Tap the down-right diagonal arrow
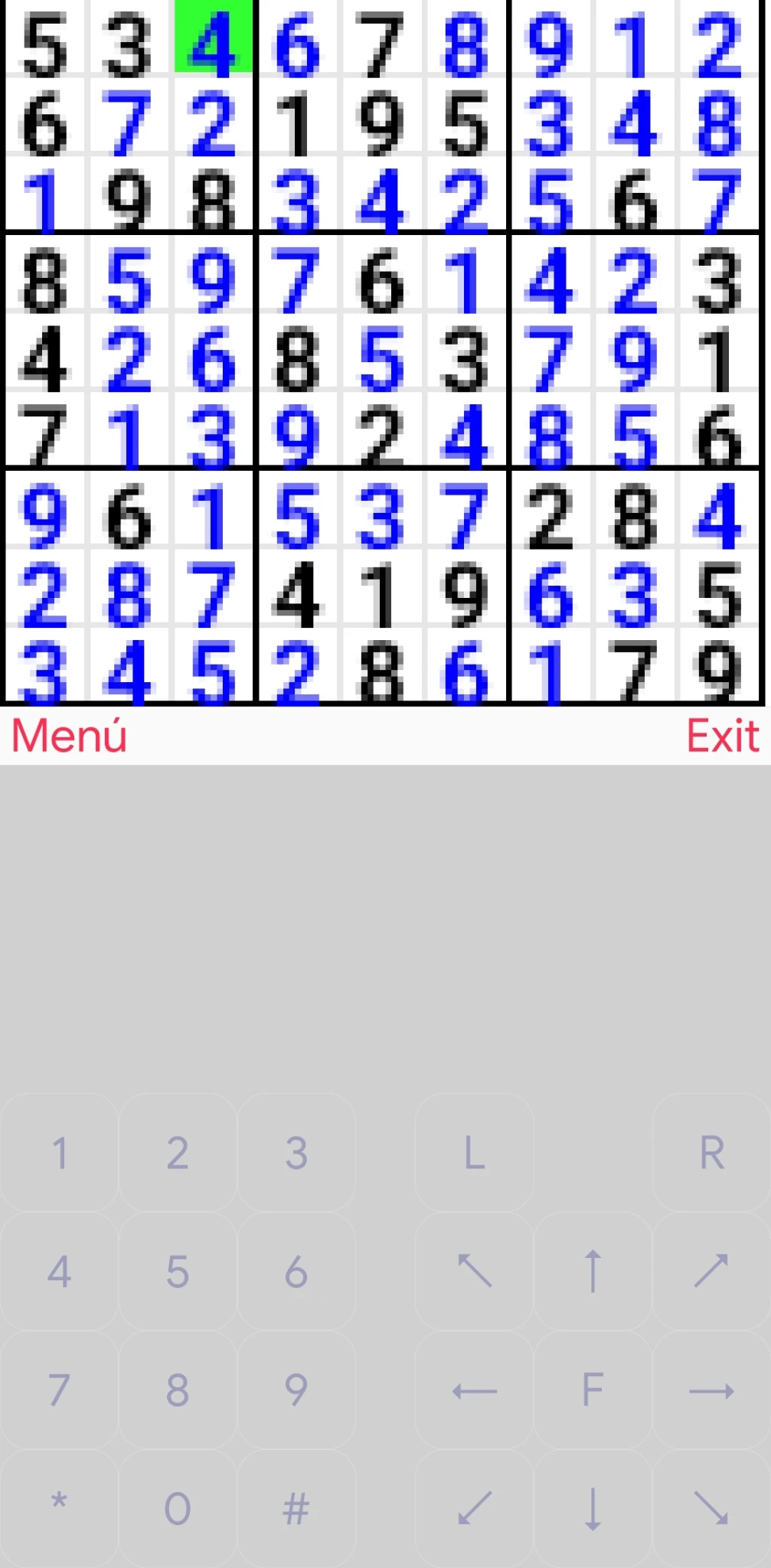 tap(711, 1508)
